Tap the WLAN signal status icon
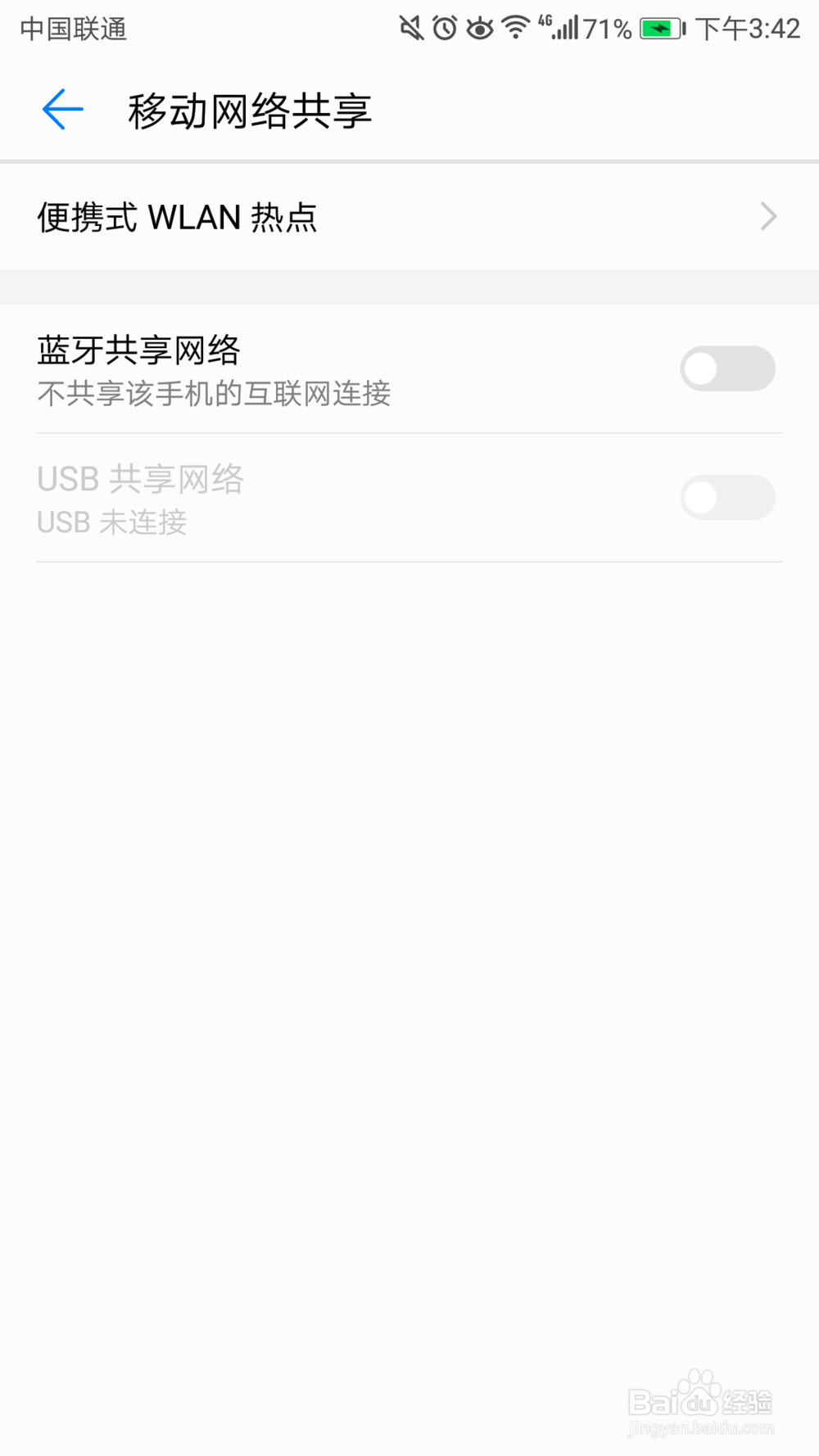819x1456 pixels. pyautogui.click(x=516, y=27)
